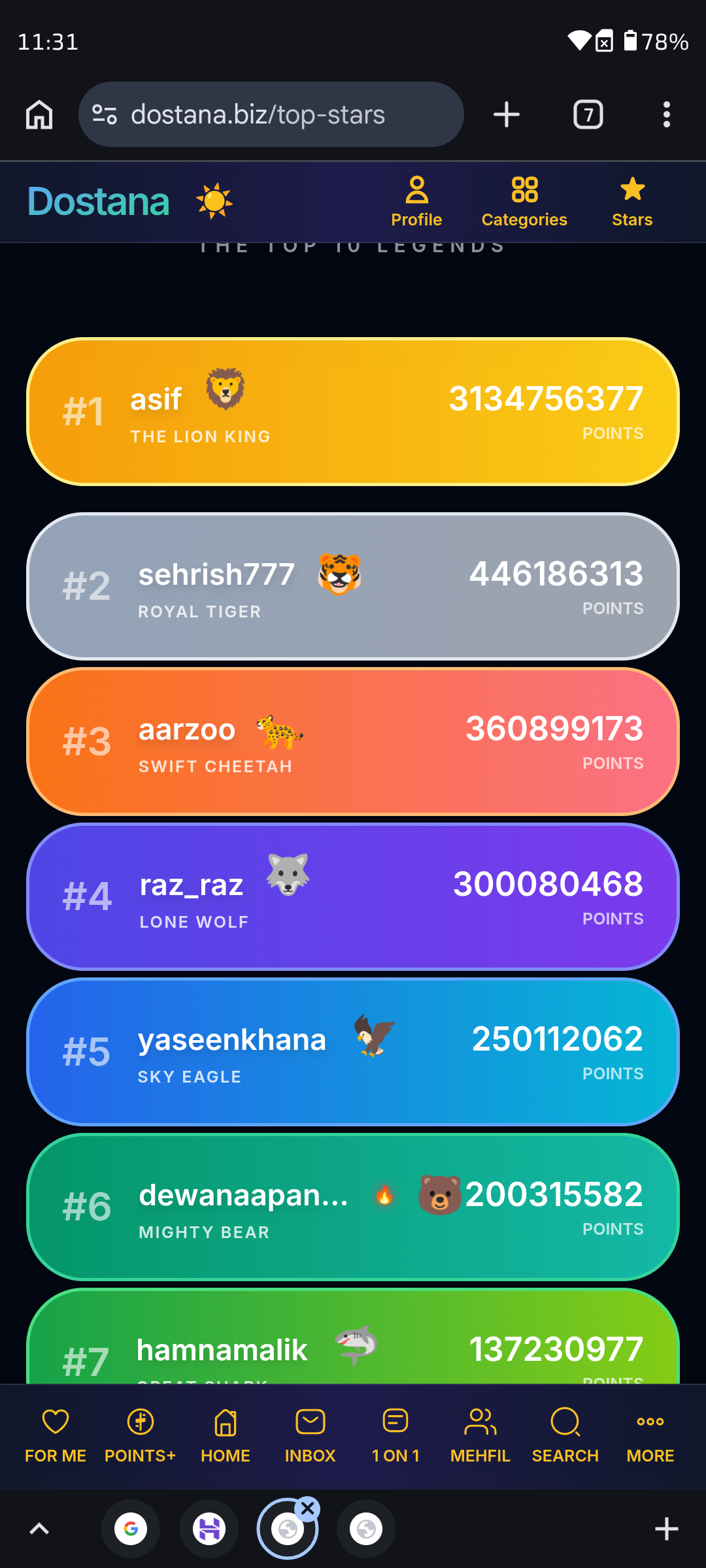Open the POINTS+ tab
The image size is (706, 1568).
141,1436
